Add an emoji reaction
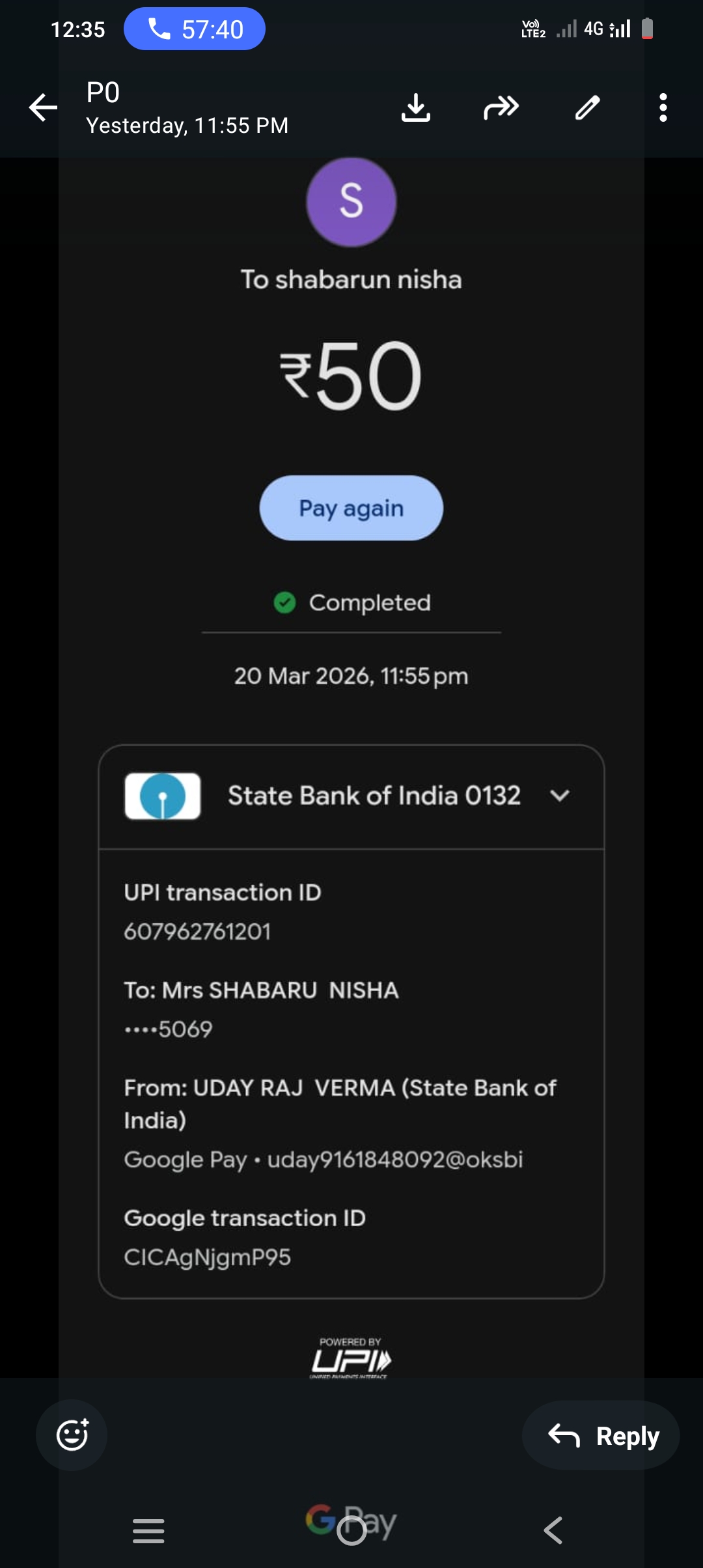This screenshot has width=703, height=1568. (72, 1435)
